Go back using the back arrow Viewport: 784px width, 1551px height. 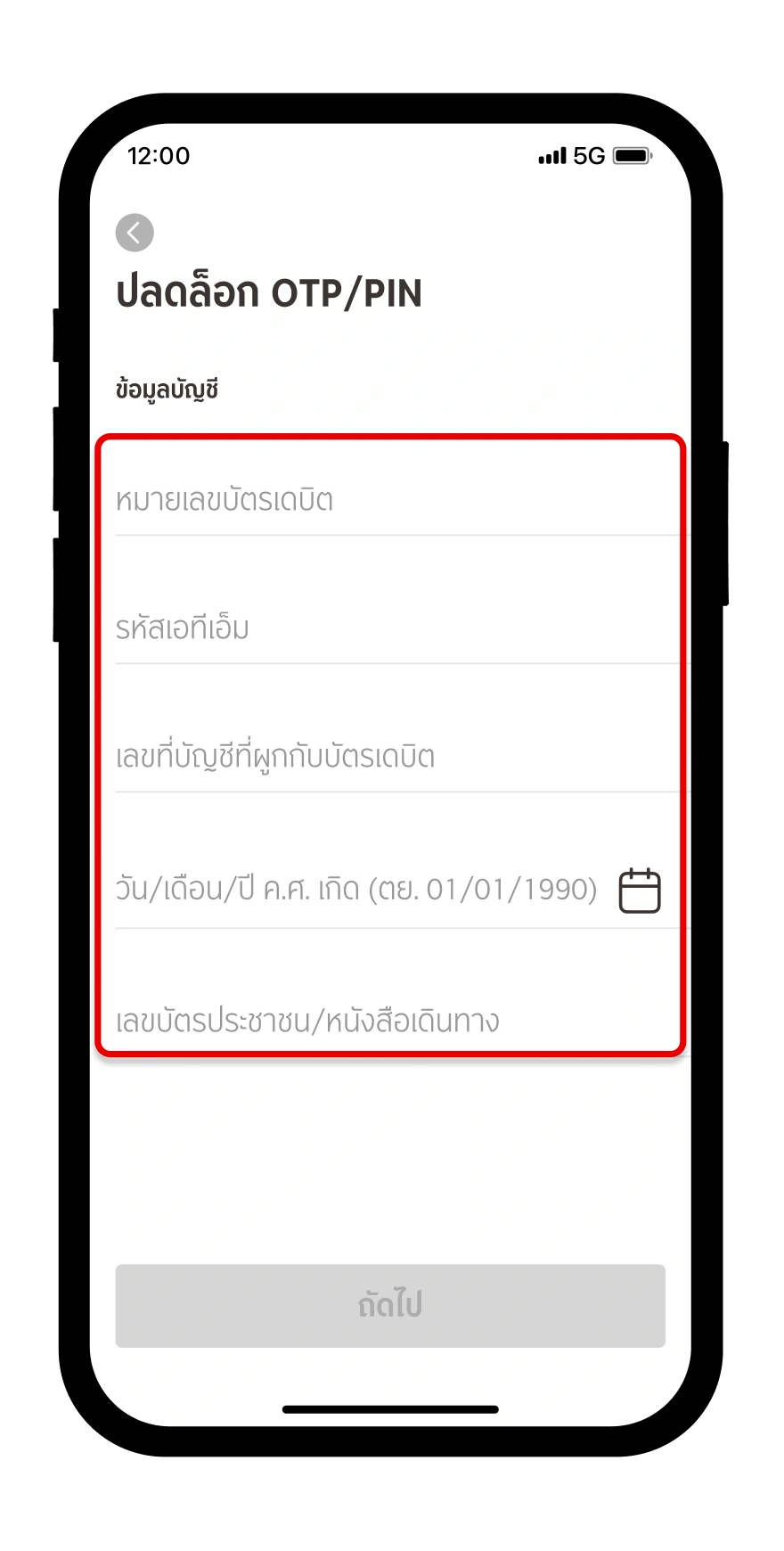135,233
